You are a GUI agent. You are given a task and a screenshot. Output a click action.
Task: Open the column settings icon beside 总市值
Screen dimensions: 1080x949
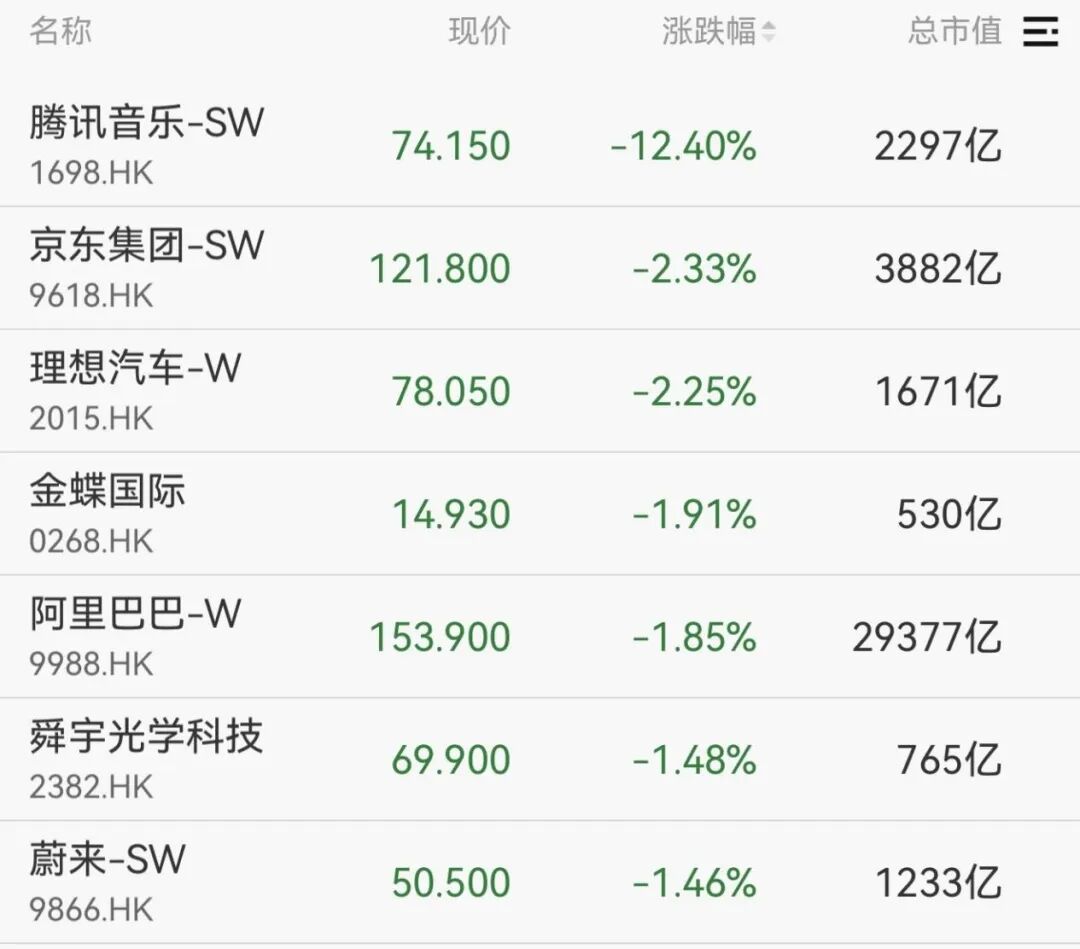tap(1040, 32)
